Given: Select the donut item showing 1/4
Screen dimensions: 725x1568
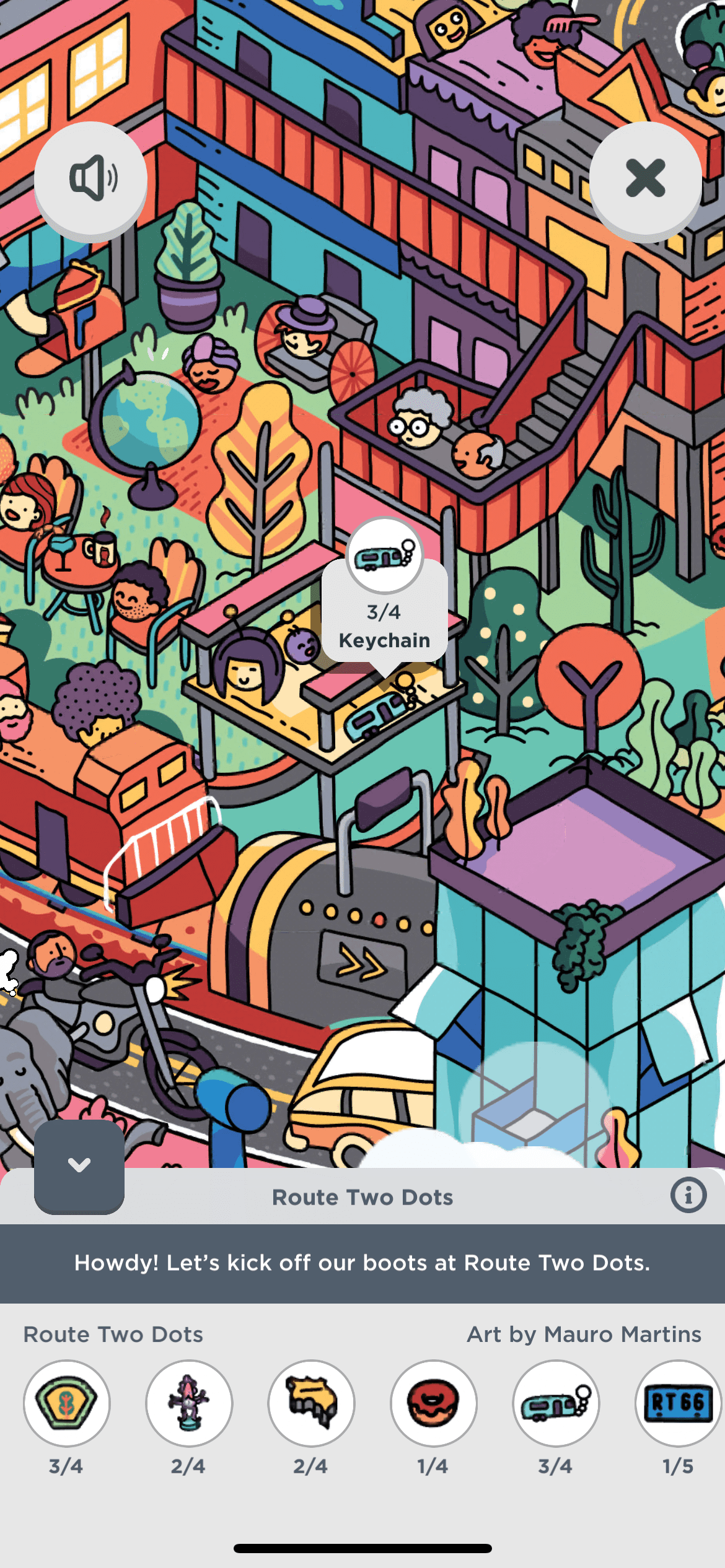Looking at the screenshot, I should pyautogui.click(x=433, y=1403).
